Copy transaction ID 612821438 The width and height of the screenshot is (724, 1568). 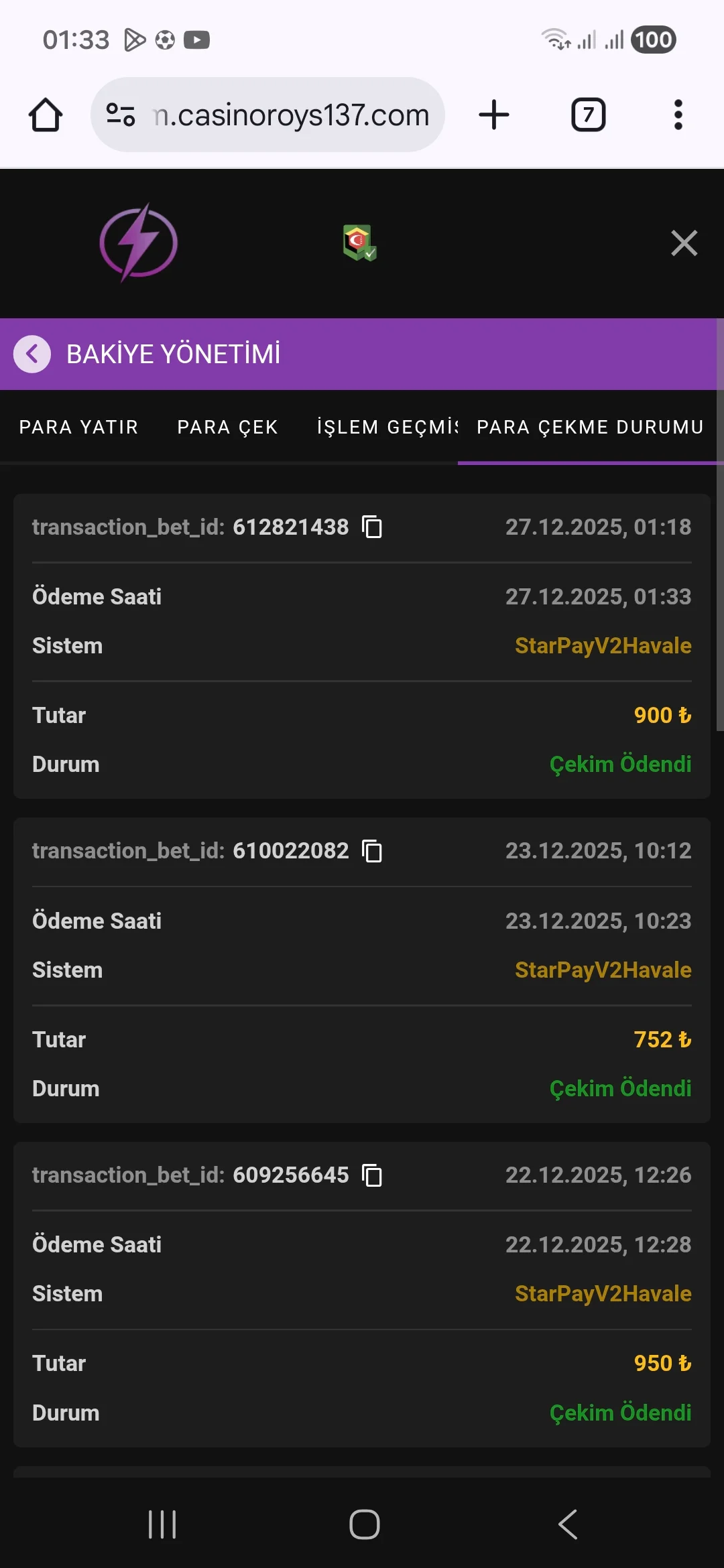click(x=373, y=527)
